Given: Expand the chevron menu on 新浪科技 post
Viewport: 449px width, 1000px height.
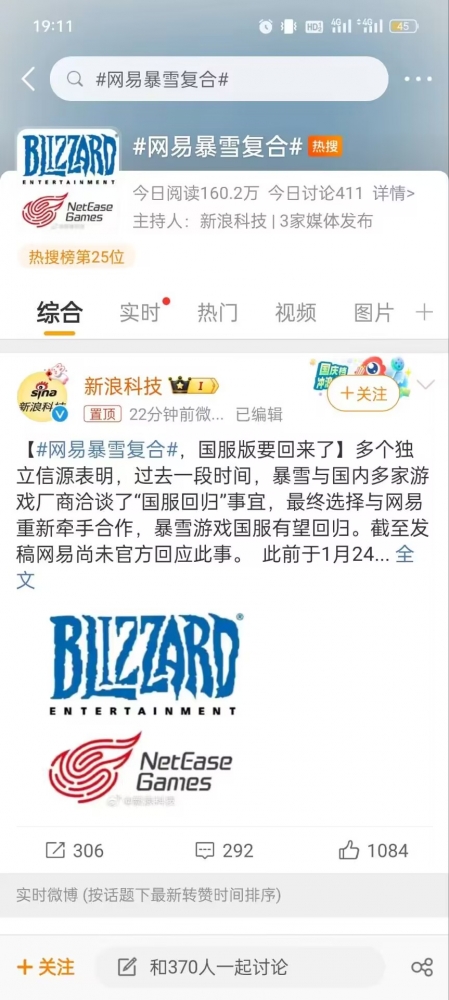Looking at the screenshot, I should [425, 385].
